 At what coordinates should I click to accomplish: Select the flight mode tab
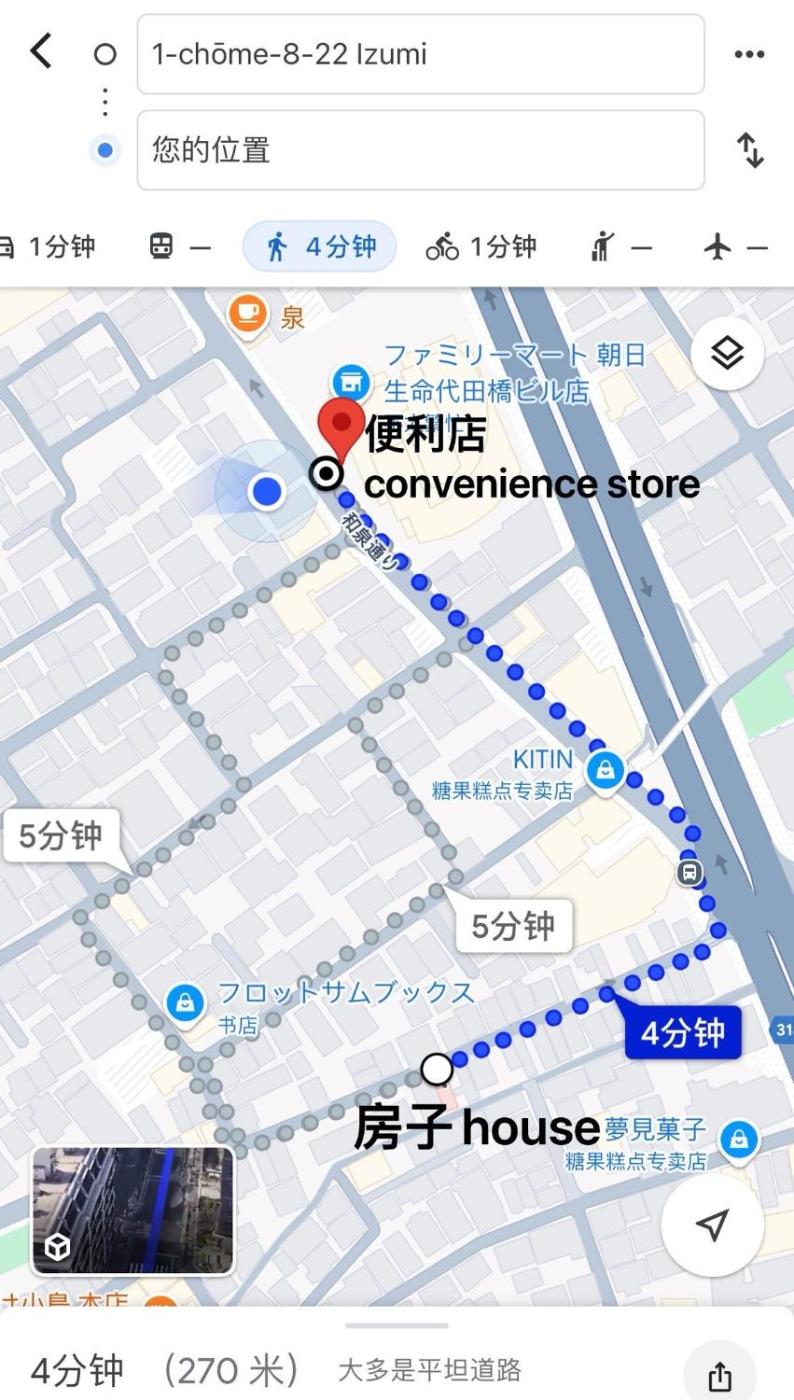point(735,246)
